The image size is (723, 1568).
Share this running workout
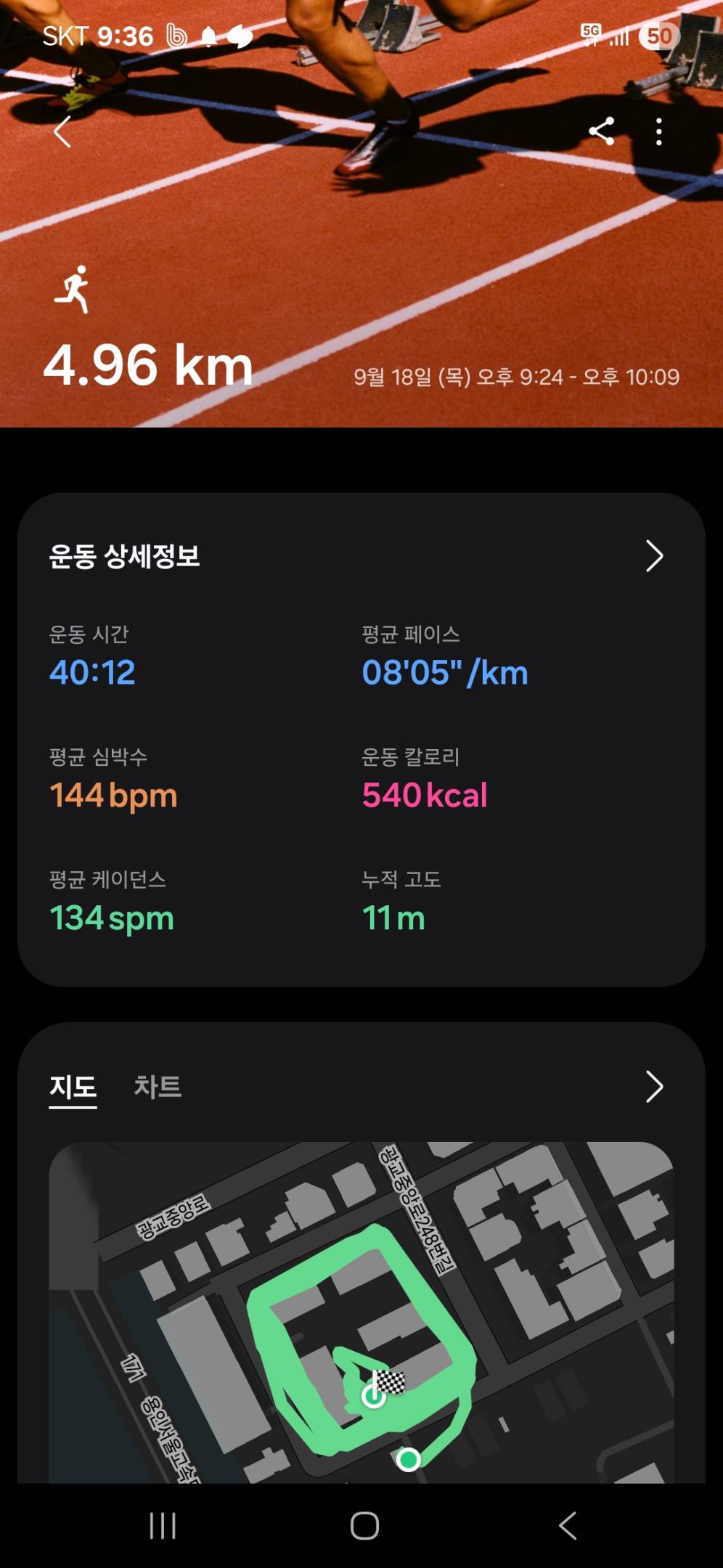pos(602,132)
